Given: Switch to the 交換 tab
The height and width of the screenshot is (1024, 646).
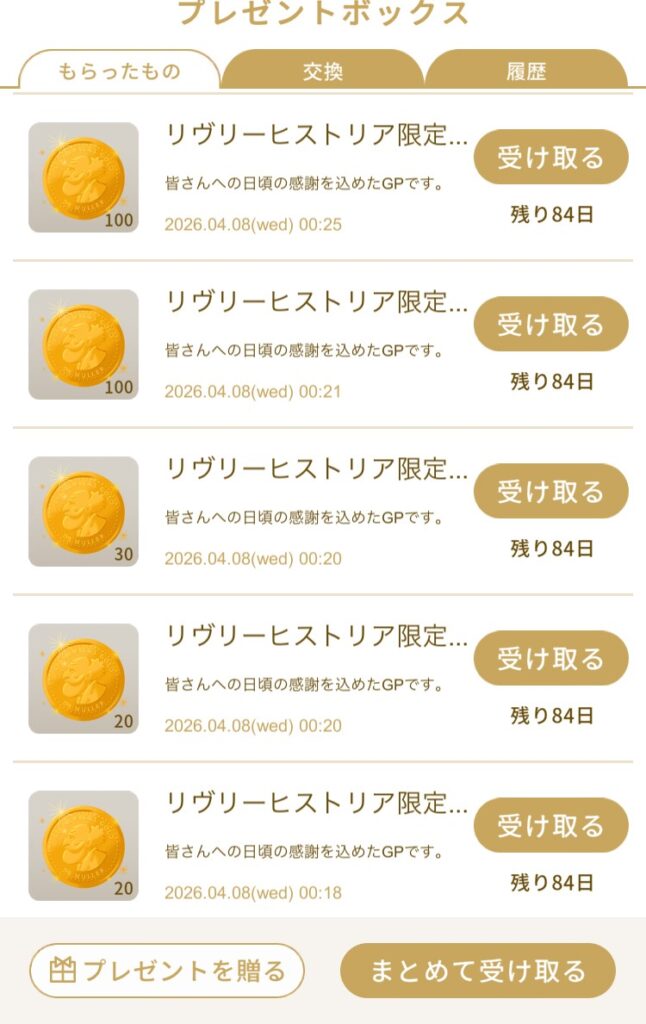Looking at the screenshot, I should [x=322, y=72].
